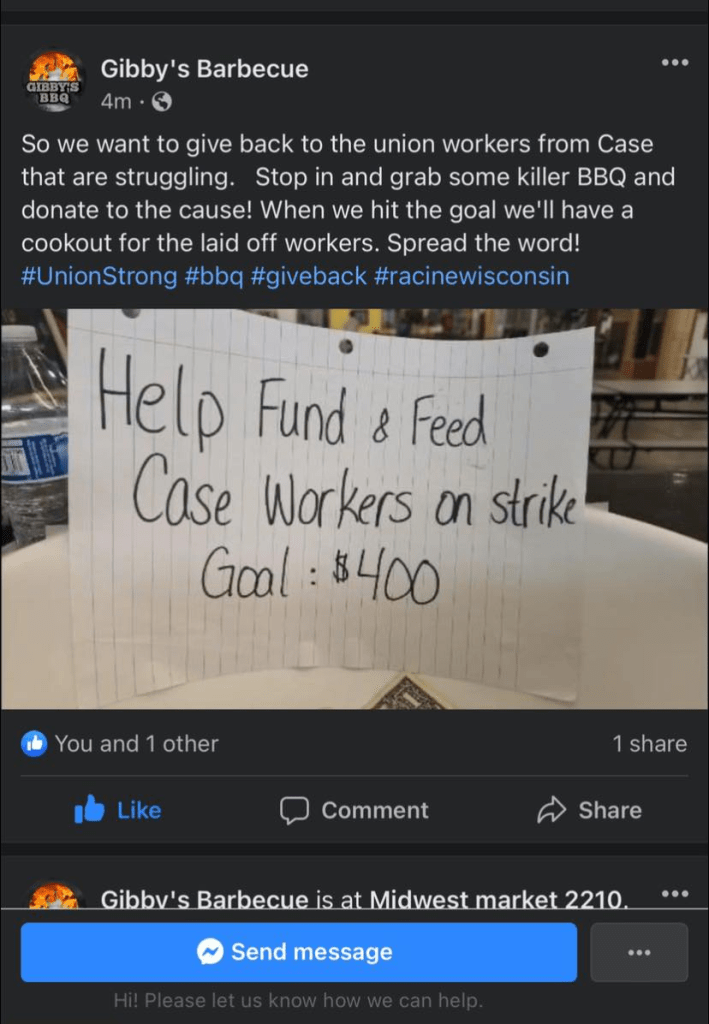Open the #giveback hashtag

(308, 276)
